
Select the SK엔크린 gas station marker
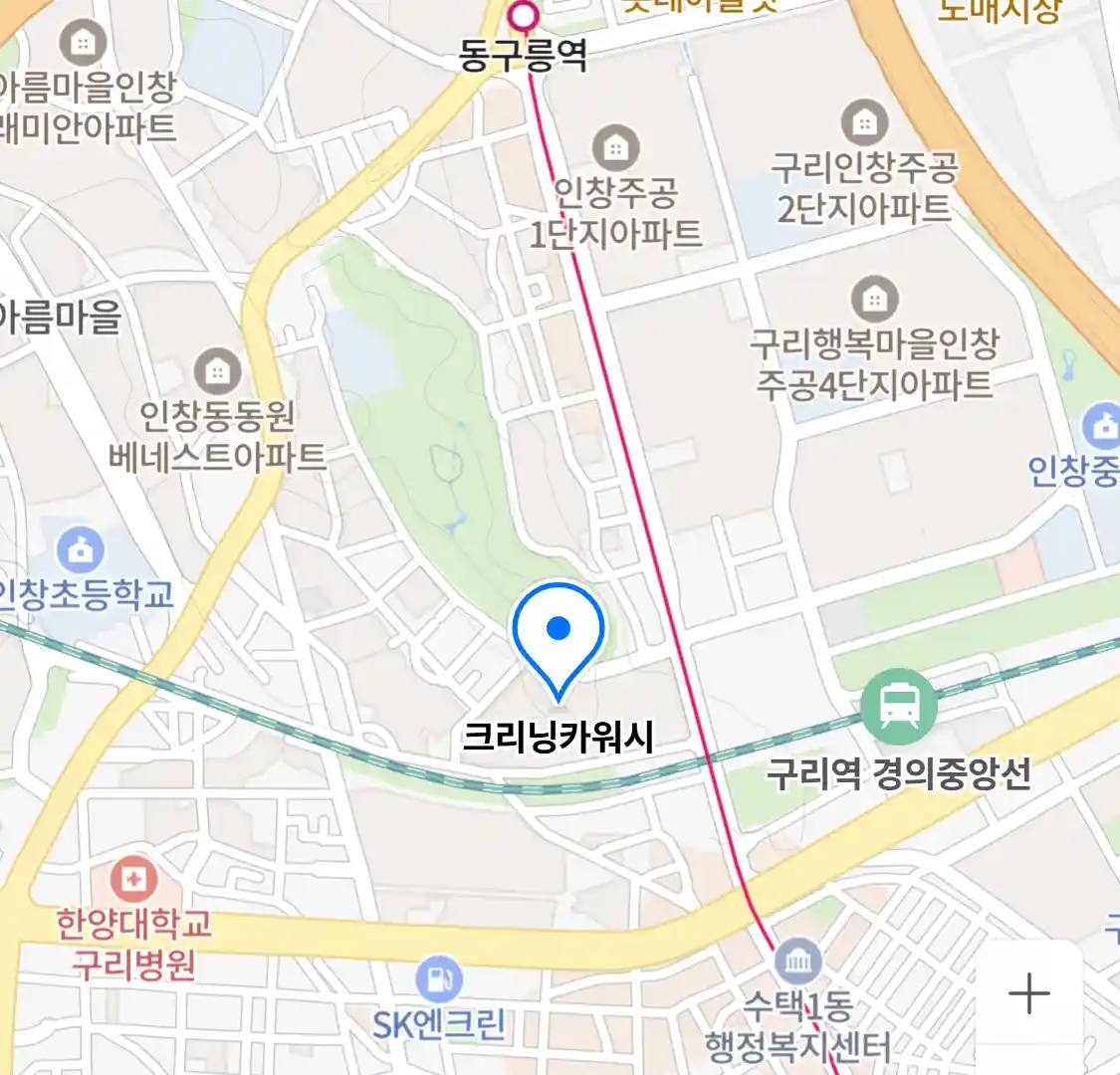pyautogui.click(x=438, y=978)
